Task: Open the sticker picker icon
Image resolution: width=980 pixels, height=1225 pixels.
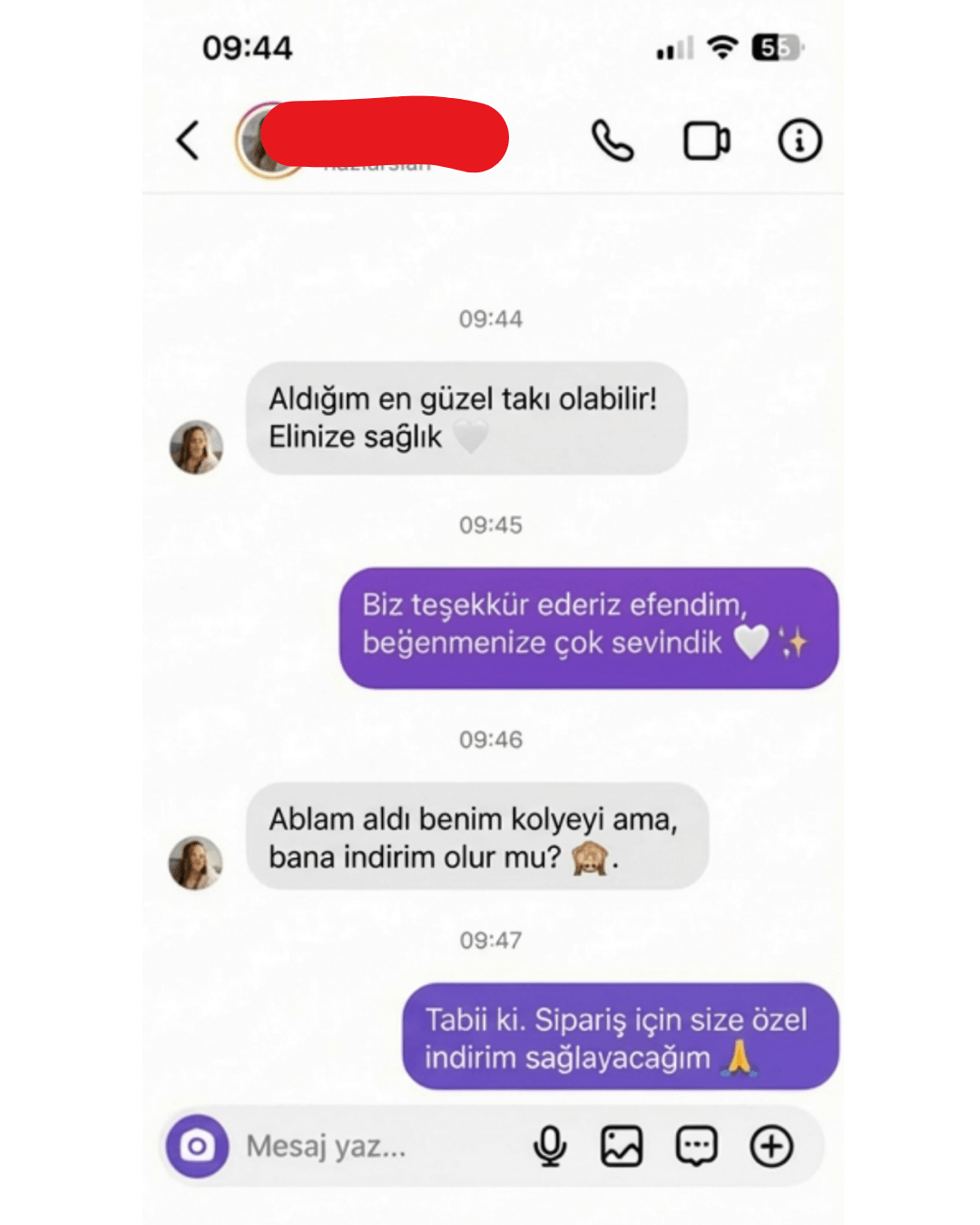Action: pyautogui.click(x=697, y=1146)
